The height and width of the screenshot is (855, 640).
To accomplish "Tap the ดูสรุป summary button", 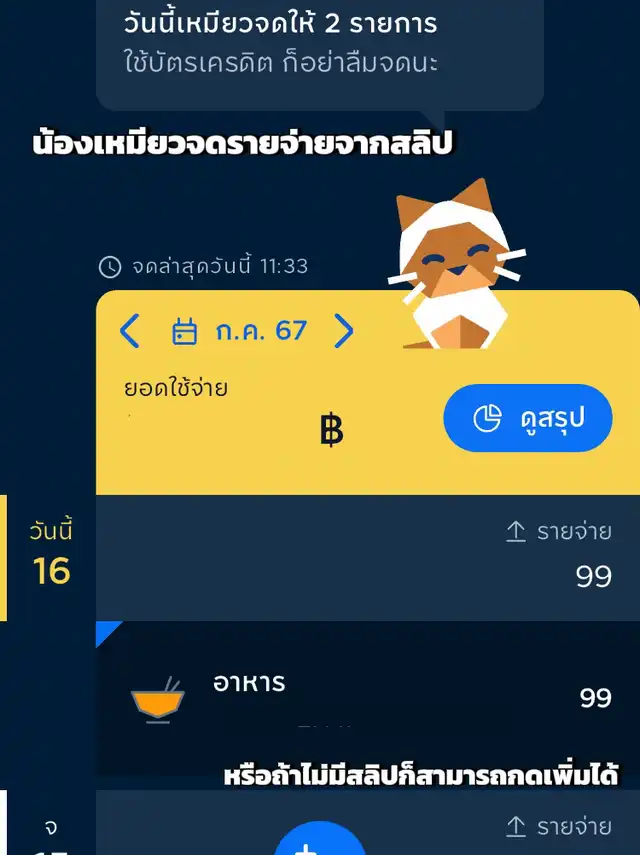I will pos(527,419).
